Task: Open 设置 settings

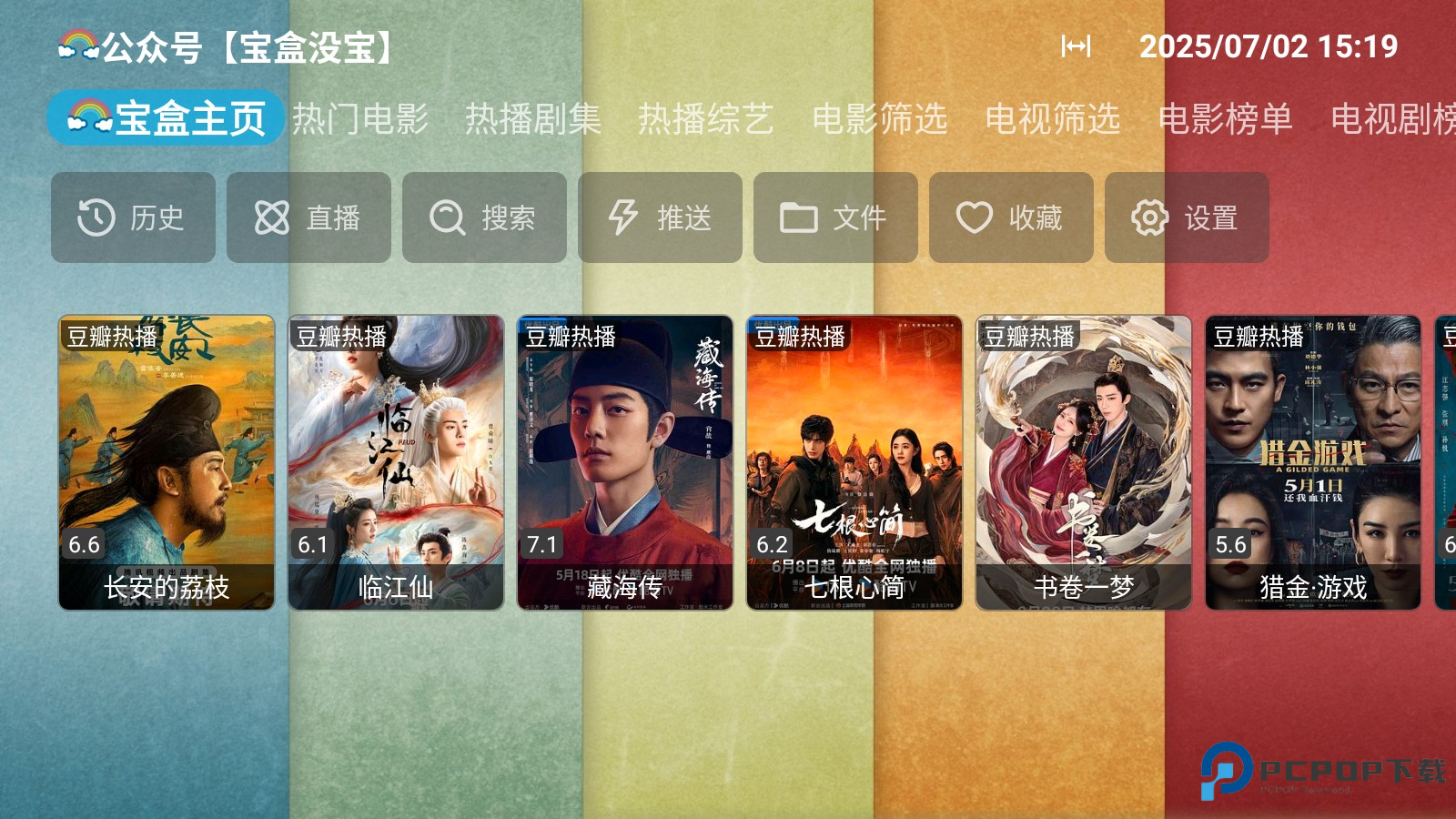Action: point(1187,217)
